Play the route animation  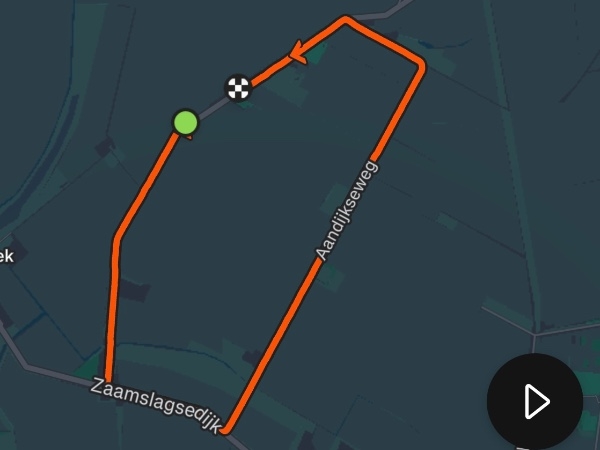pos(535,401)
